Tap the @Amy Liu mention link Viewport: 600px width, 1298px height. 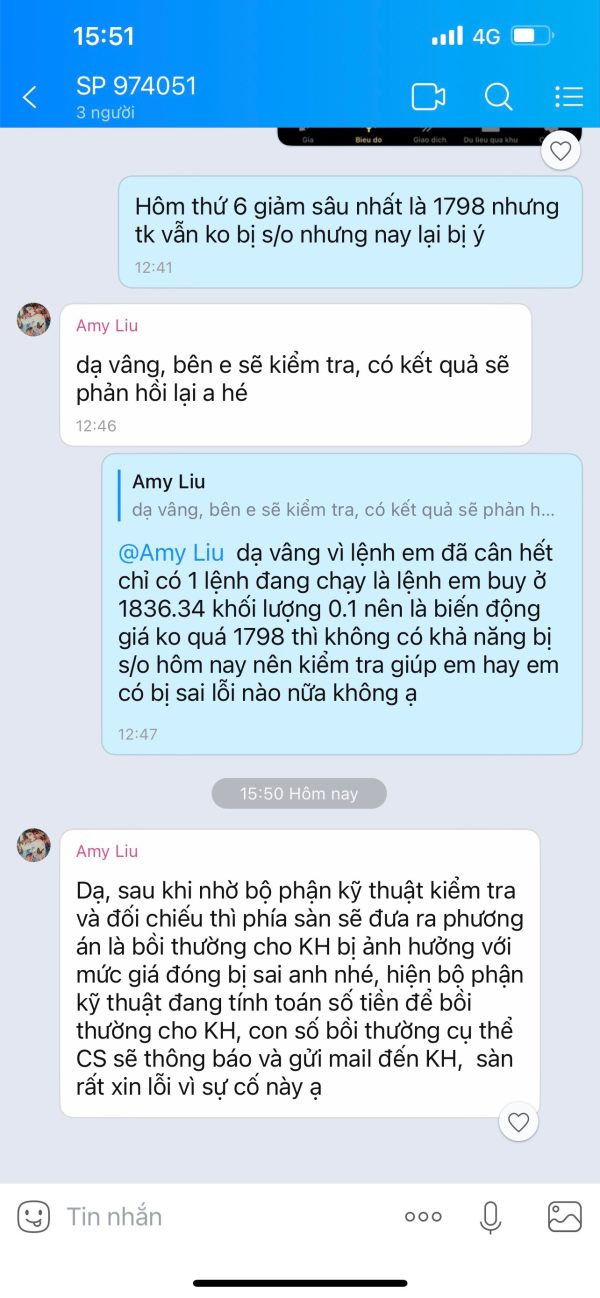pos(171,553)
